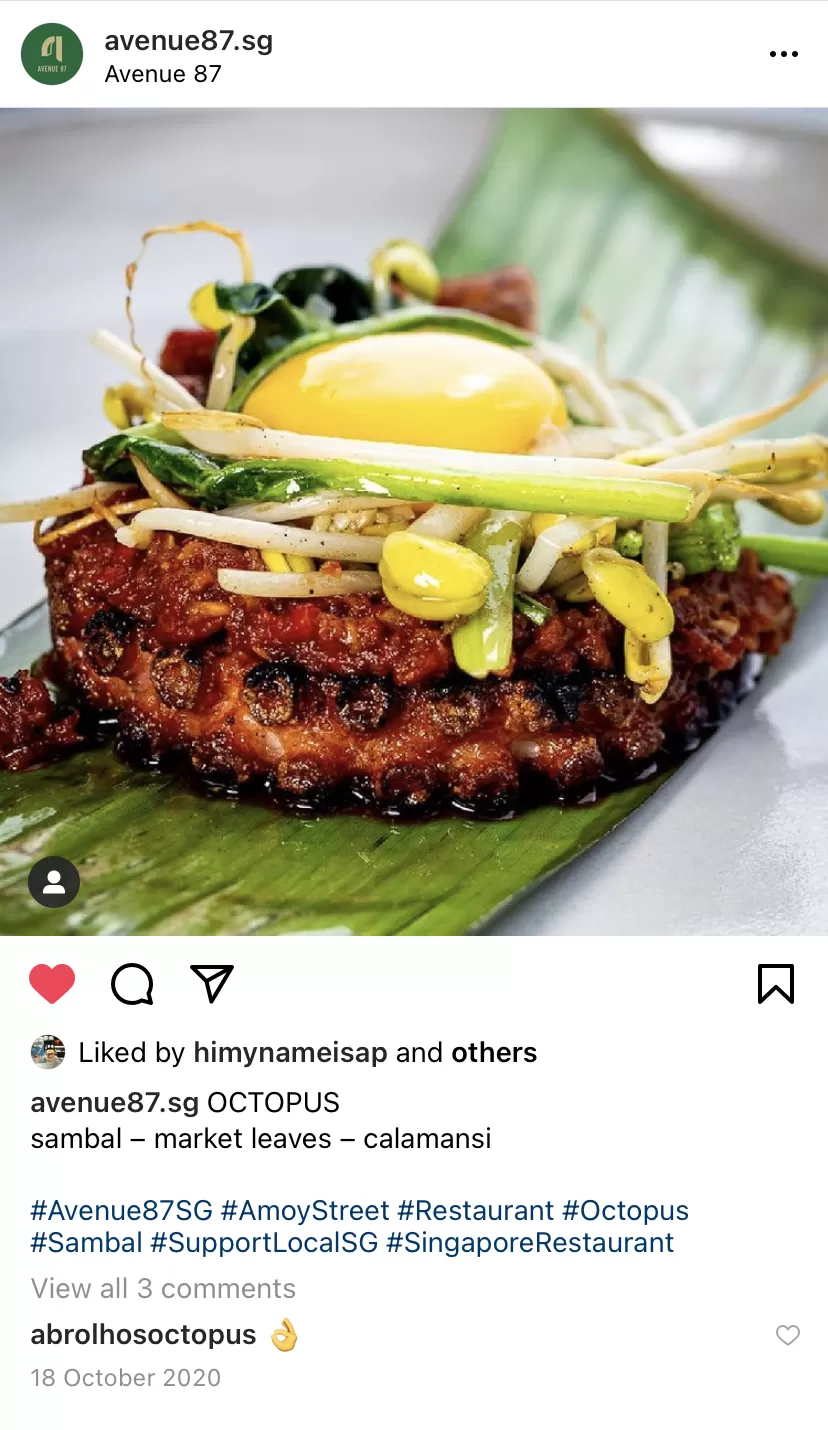Open the comment bubble icon
The width and height of the screenshot is (828, 1430).
(132, 984)
